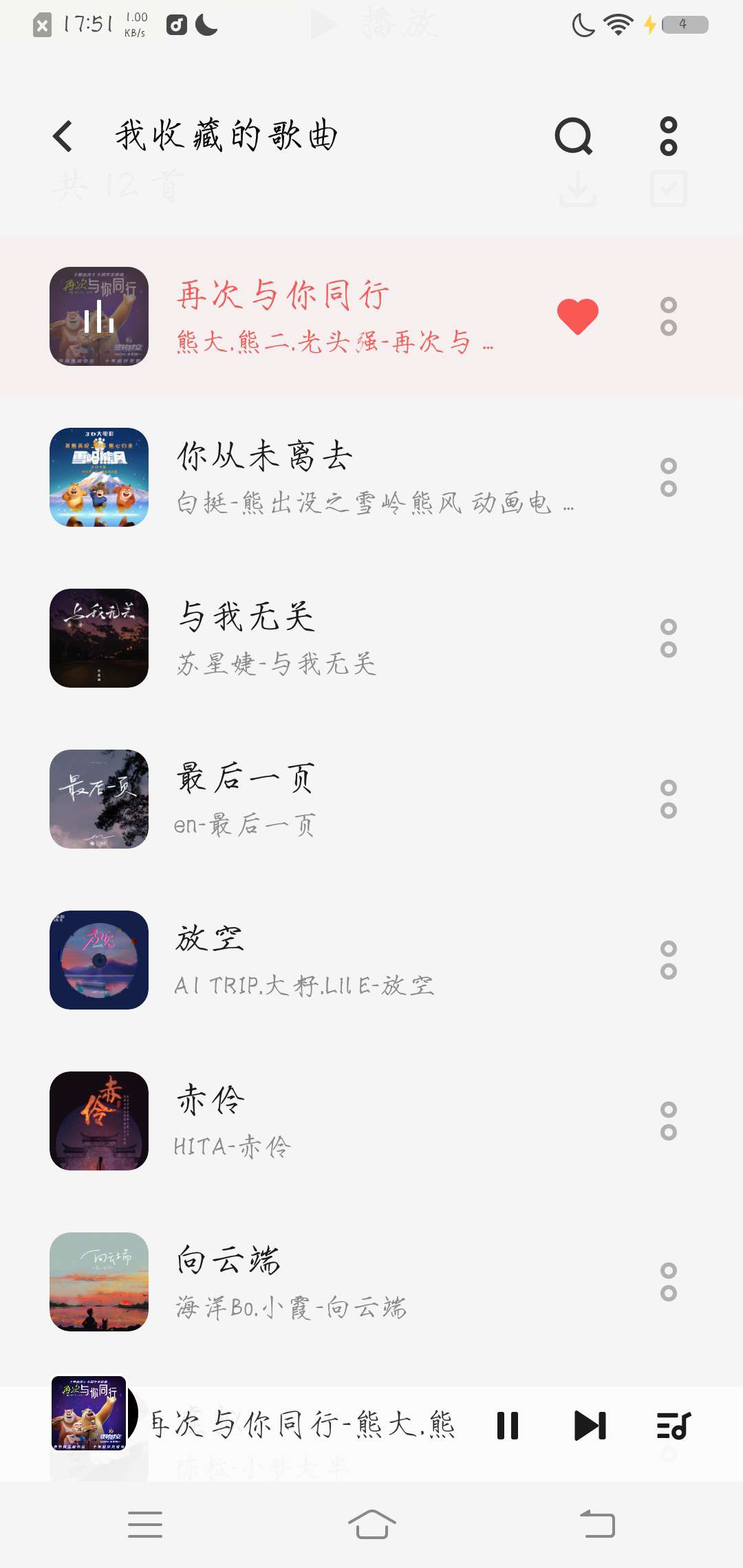743x1568 pixels.
Task: Unfavorite 再次与你同行 with the heart
Action: (577, 316)
